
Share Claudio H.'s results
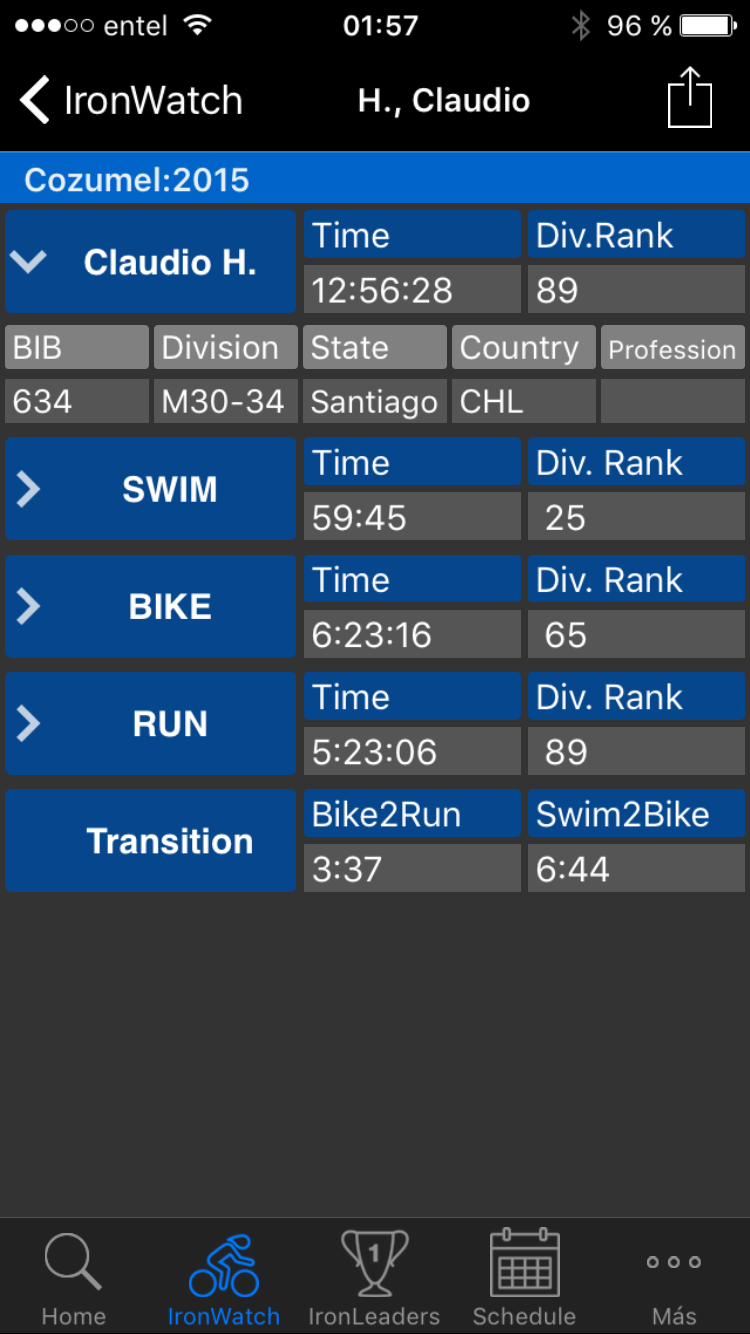690,98
